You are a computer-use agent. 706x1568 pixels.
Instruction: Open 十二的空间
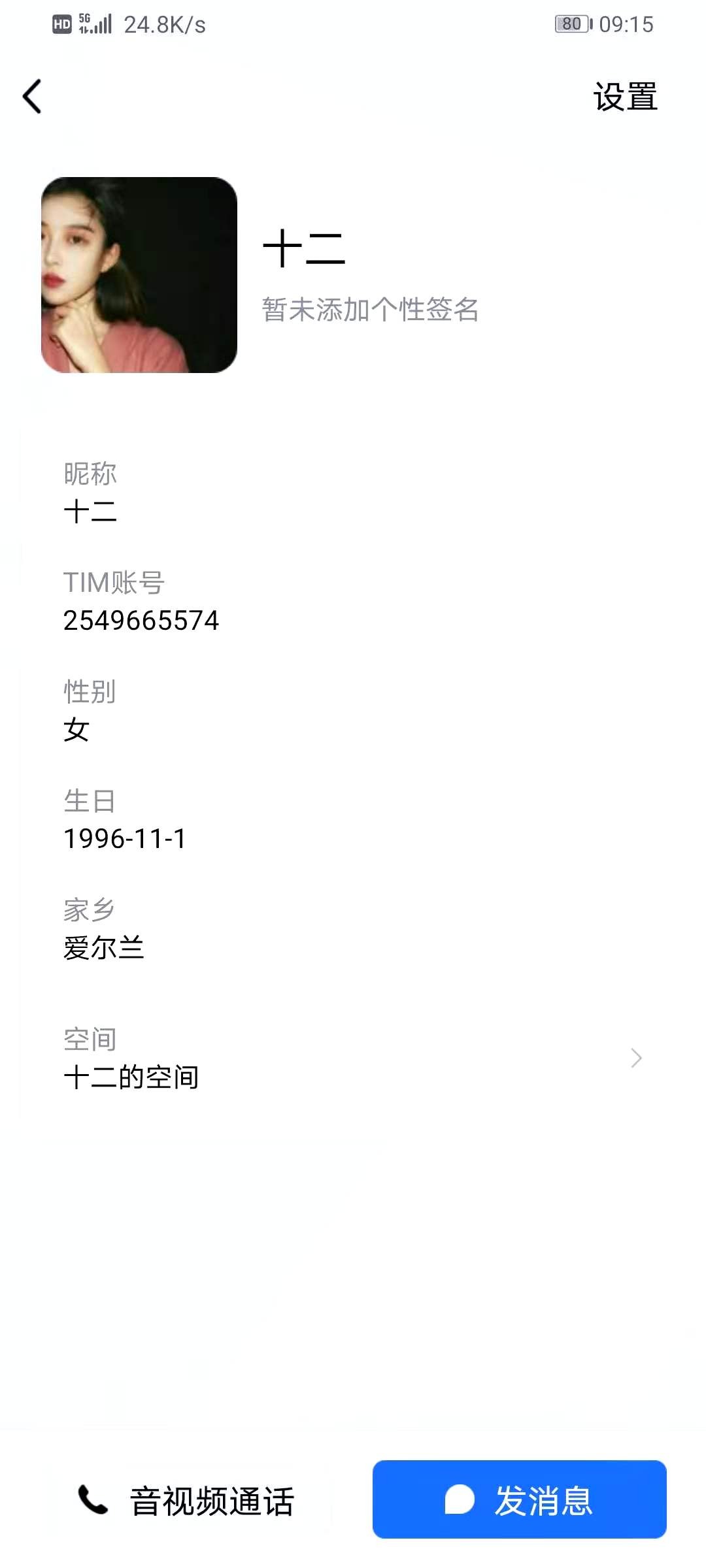pyautogui.click(x=132, y=1077)
